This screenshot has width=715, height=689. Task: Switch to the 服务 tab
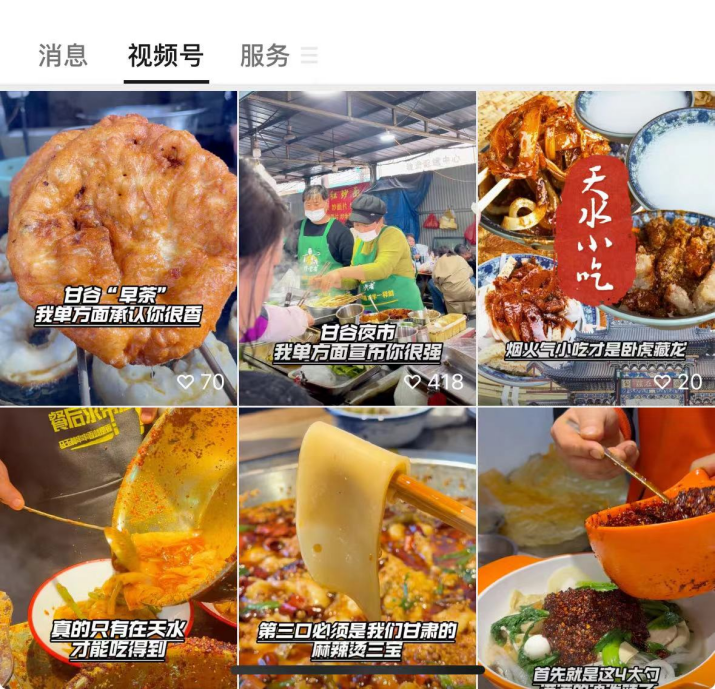click(264, 55)
